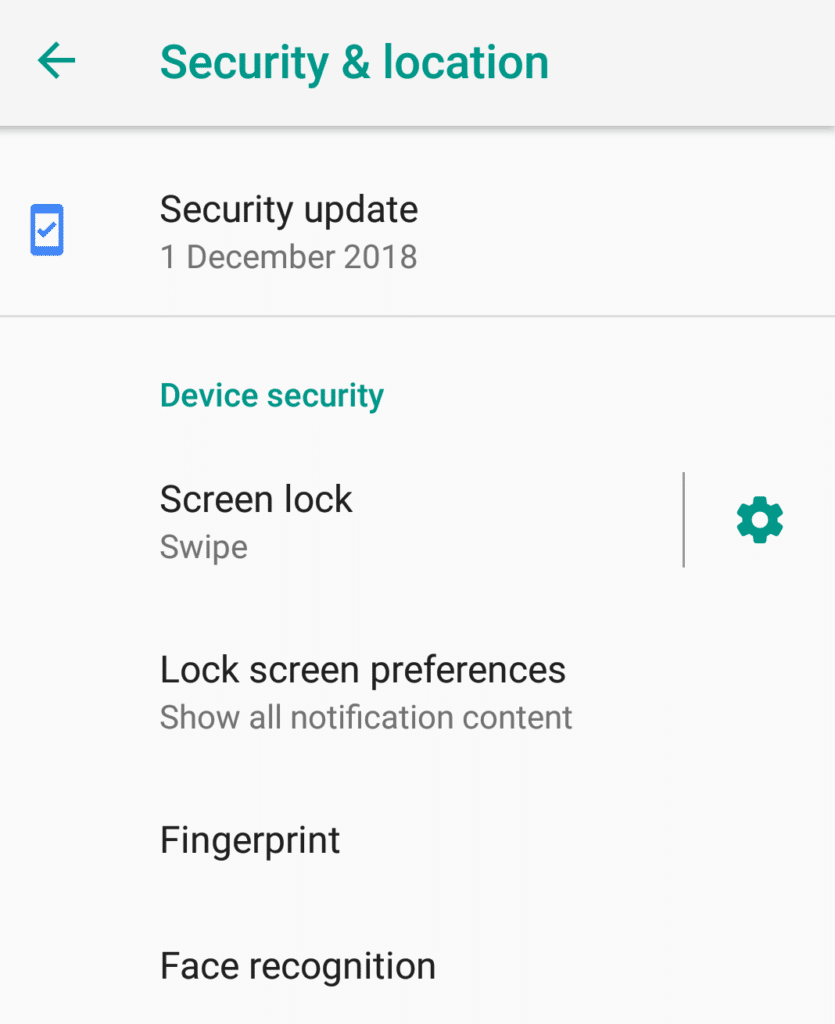Select Face recognition setup
835x1024 pixels.
click(x=297, y=966)
